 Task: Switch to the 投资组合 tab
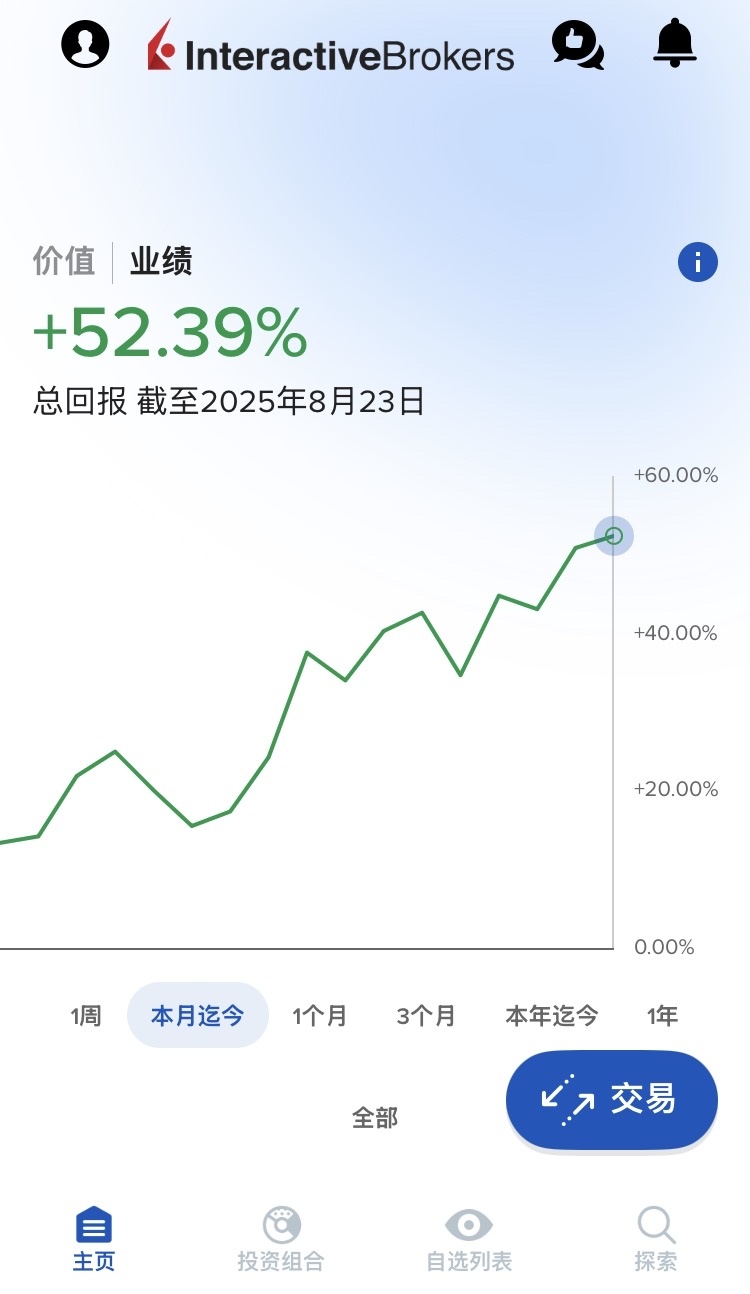[281, 1239]
